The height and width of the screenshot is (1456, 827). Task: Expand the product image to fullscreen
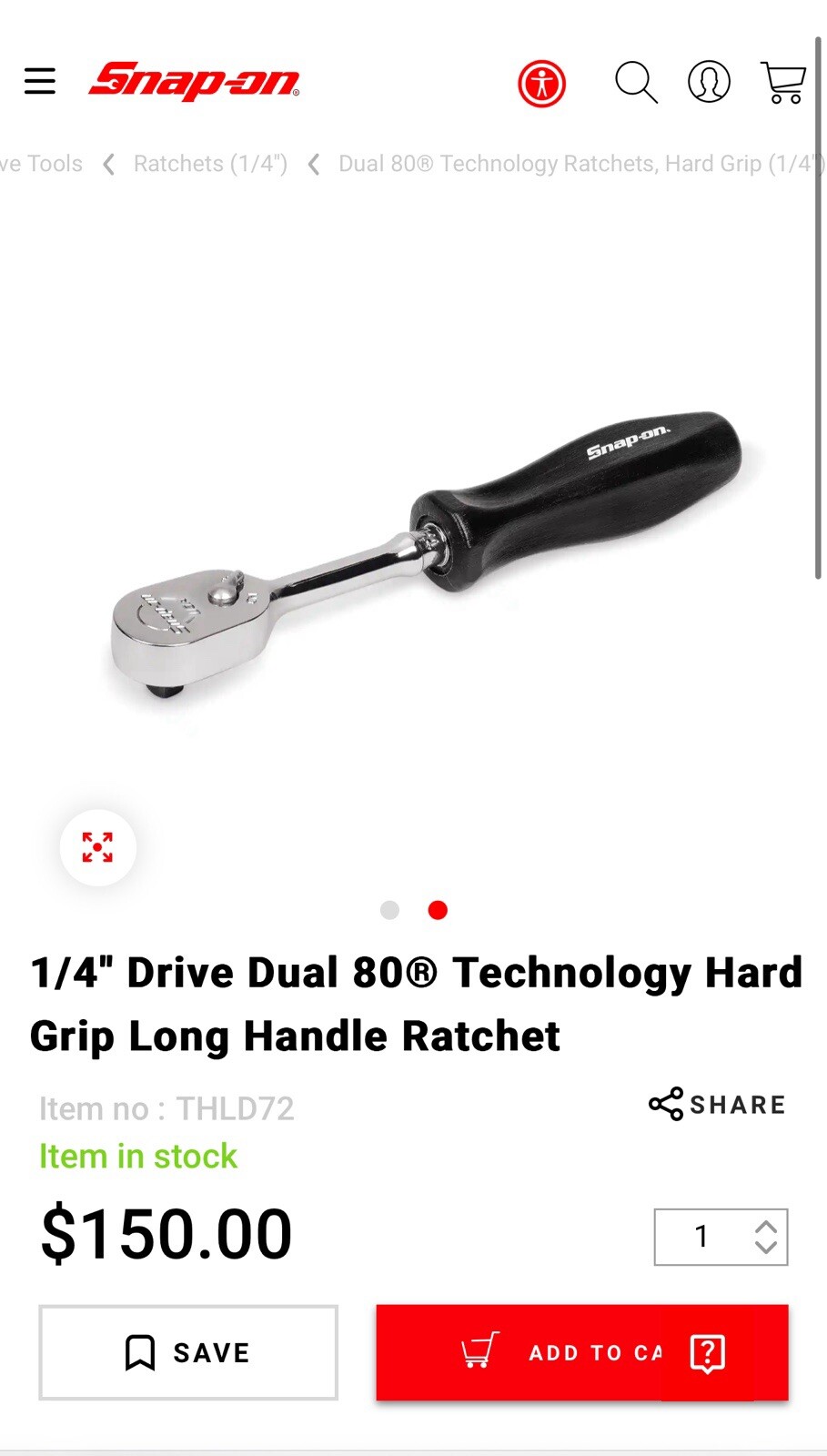pyautogui.click(x=97, y=847)
